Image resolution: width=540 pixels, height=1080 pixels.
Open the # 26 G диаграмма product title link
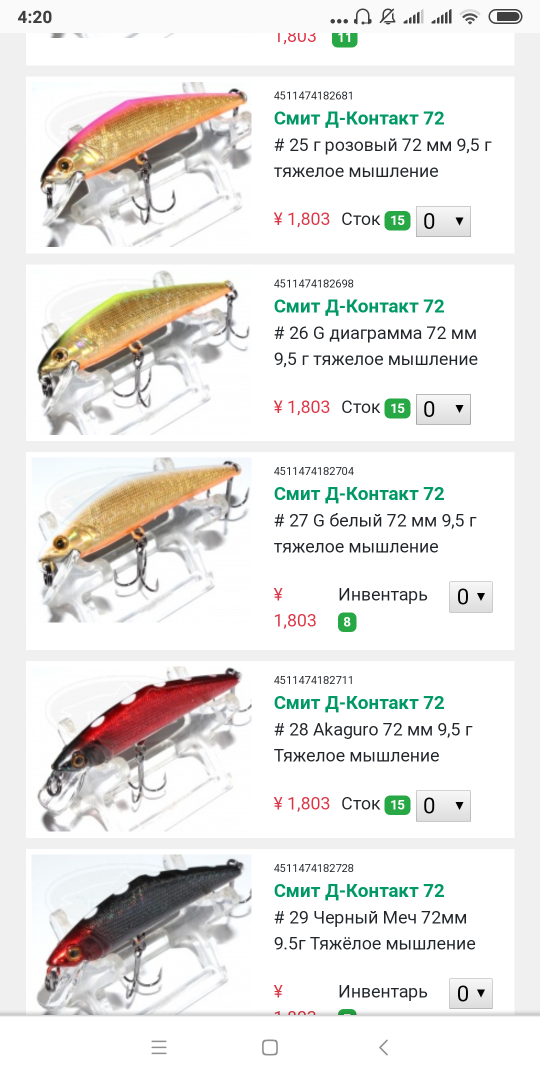pyautogui.click(x=359, y=306)
